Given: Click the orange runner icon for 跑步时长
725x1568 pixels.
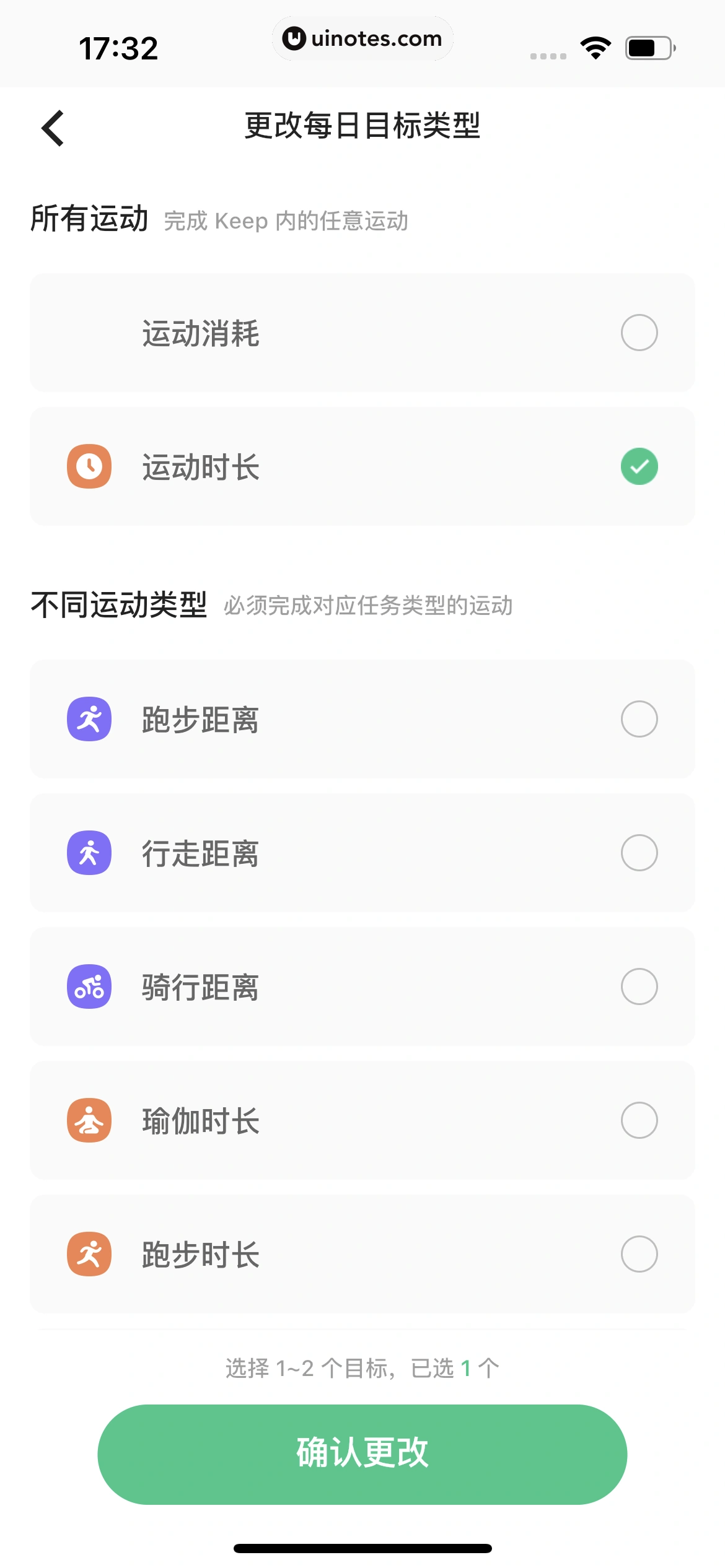Looking at the screenshot, I should (89, 1255).
